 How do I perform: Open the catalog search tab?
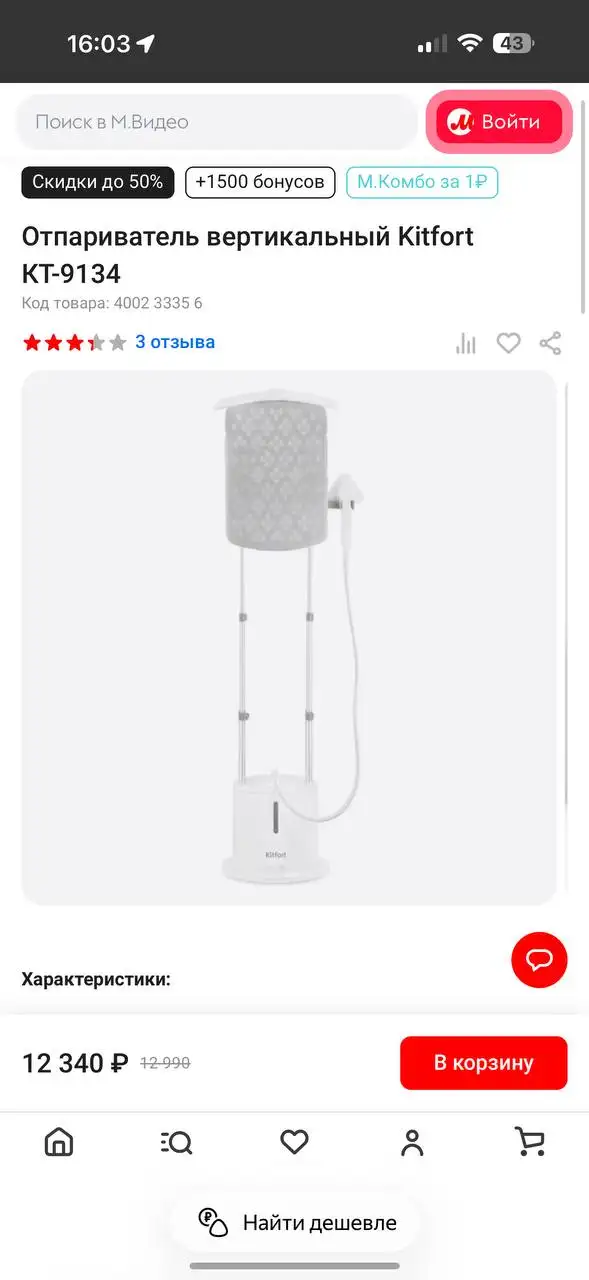(176, 1142)
